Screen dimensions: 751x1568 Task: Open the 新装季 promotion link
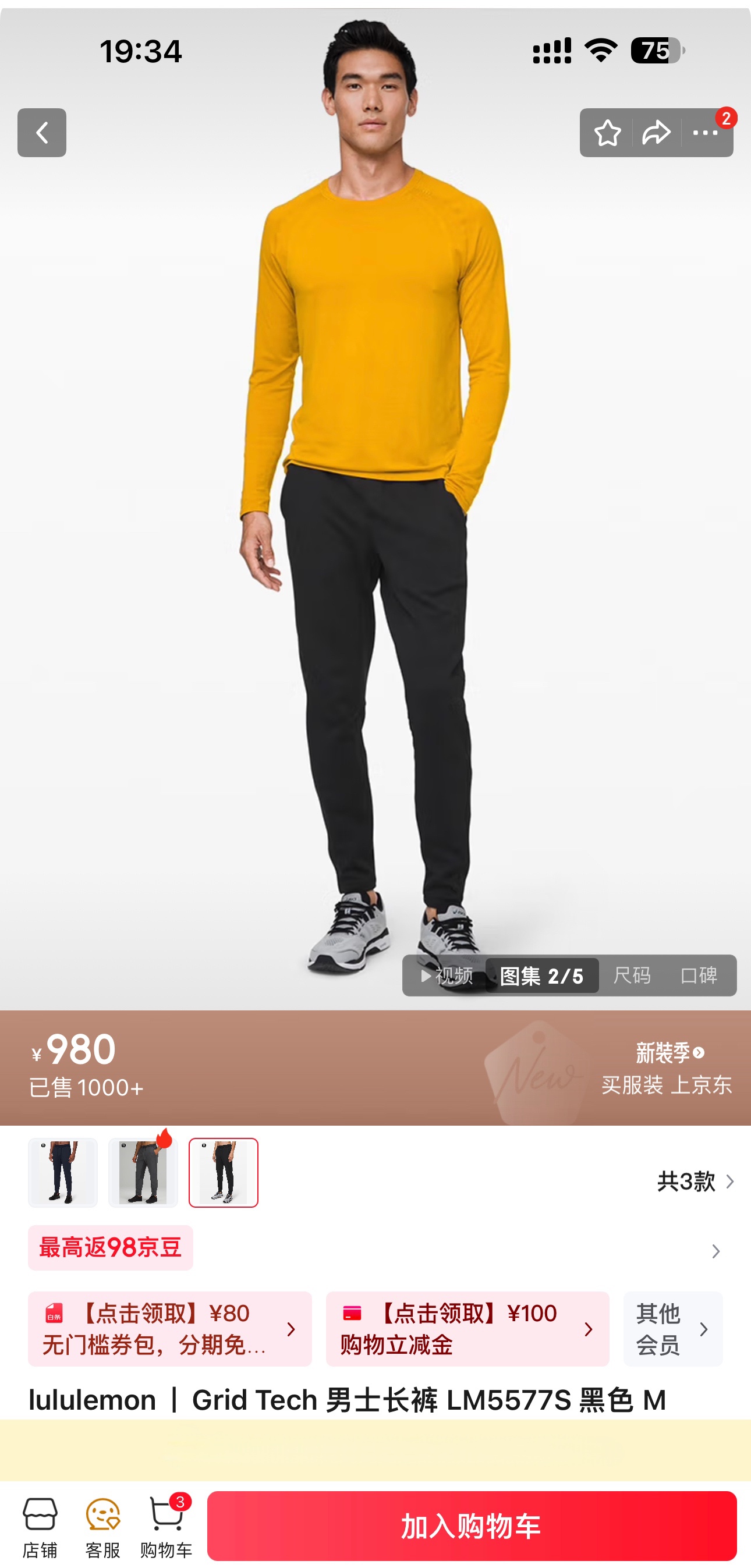pos(669,1053)
